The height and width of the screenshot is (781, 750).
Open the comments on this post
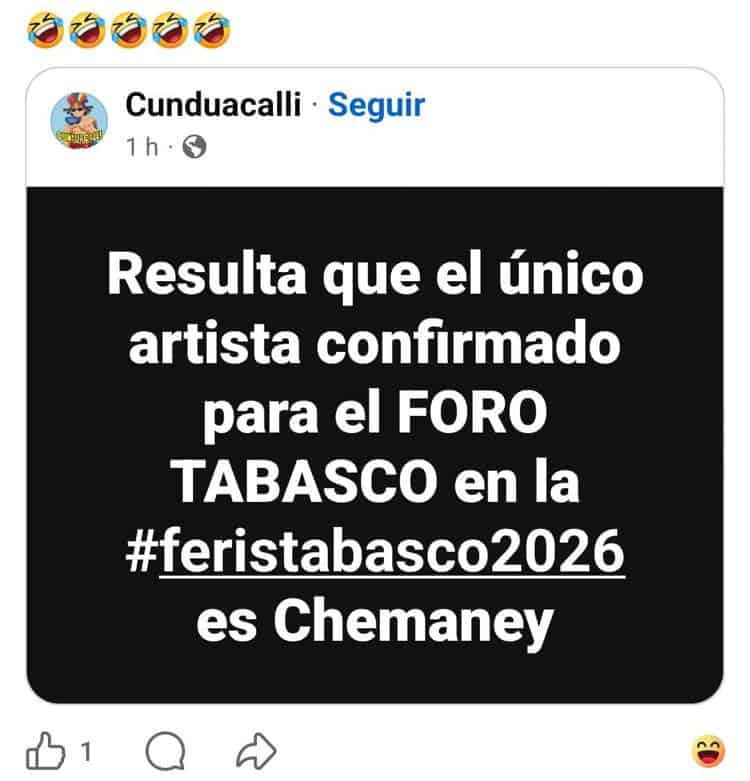(x=165, y=750)
